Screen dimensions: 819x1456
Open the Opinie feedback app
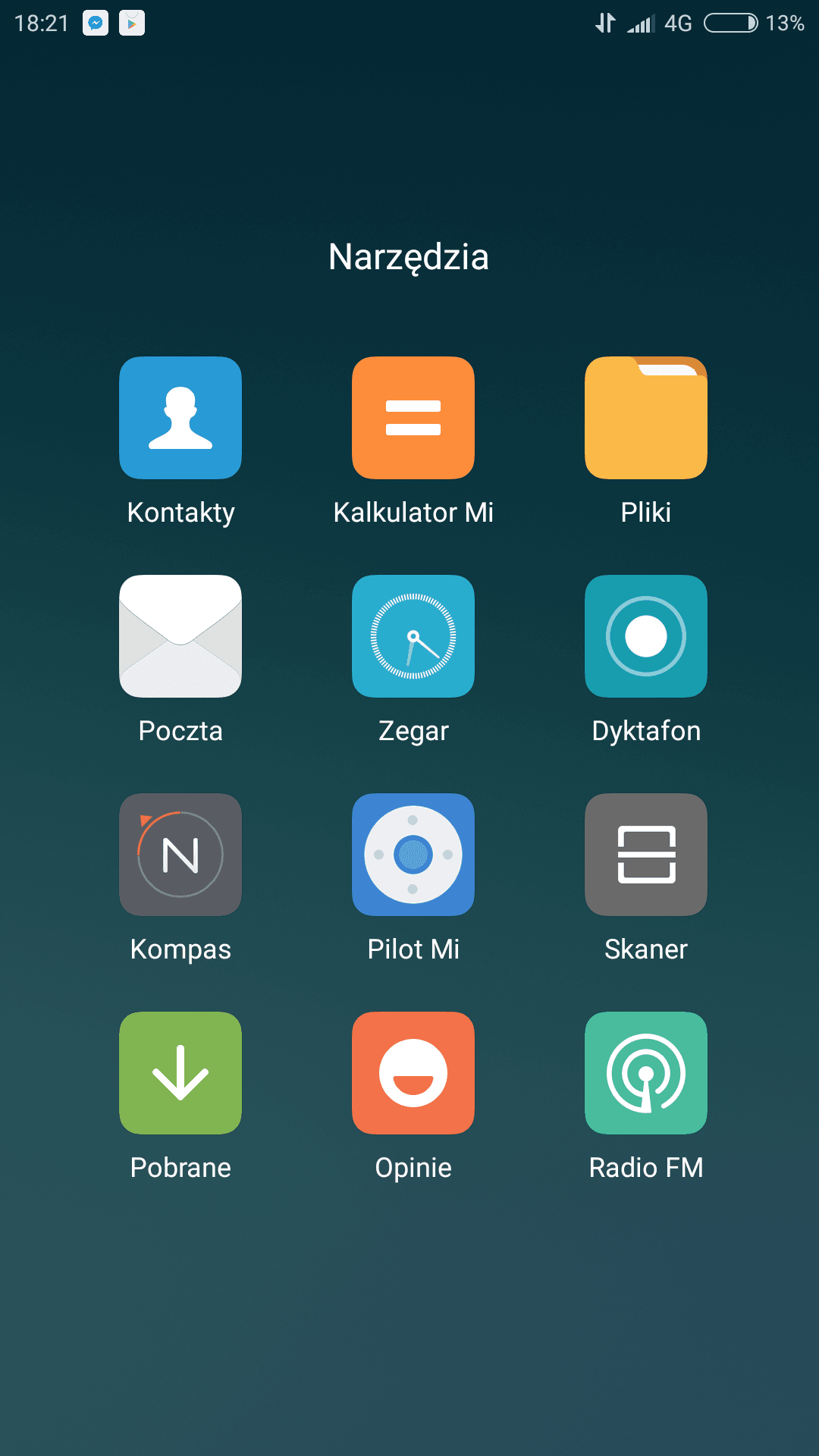[x=413, y=1073]
